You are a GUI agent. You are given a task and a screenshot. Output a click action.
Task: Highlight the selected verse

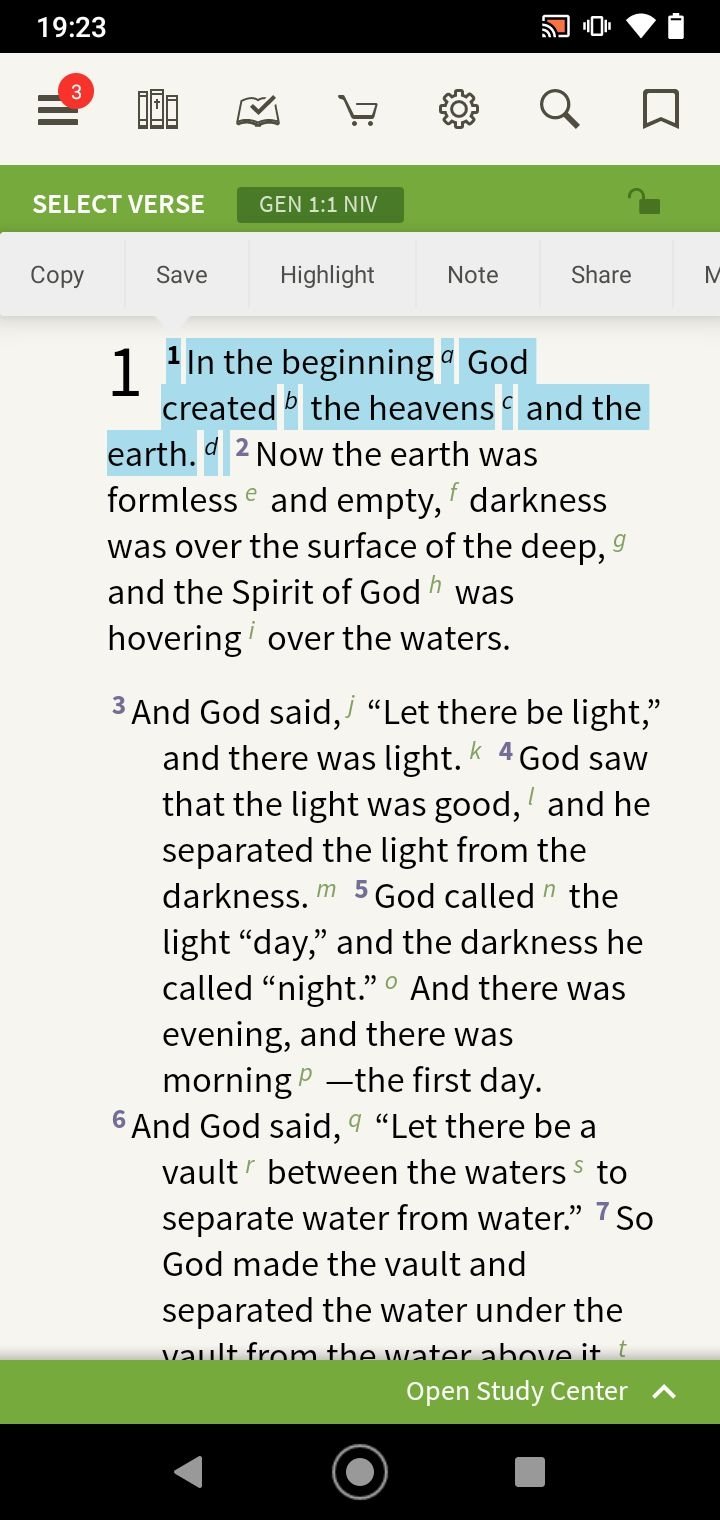(x=327, y=275)
